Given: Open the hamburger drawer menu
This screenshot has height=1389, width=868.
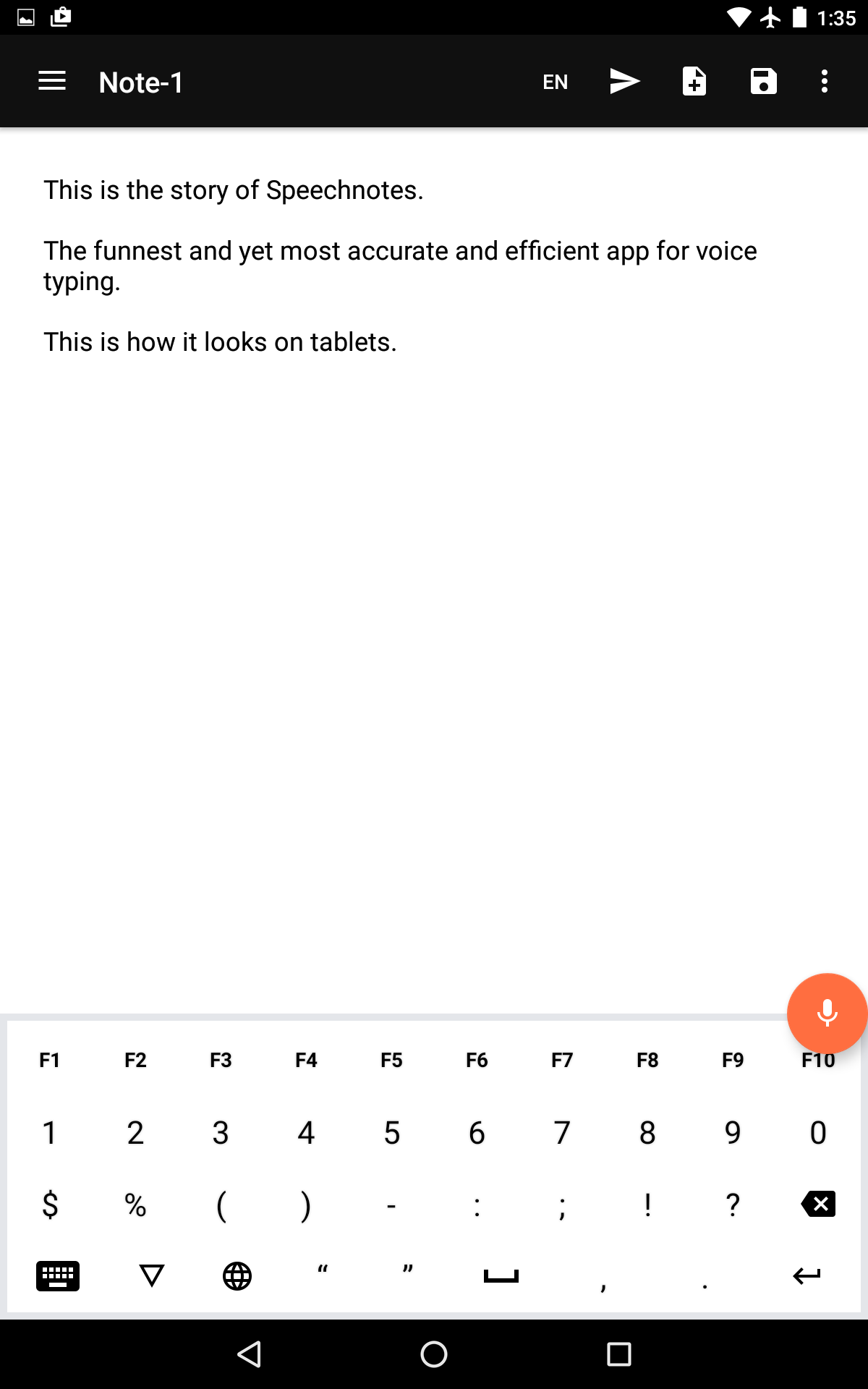Looking at the screenshot, I should 52,81.
